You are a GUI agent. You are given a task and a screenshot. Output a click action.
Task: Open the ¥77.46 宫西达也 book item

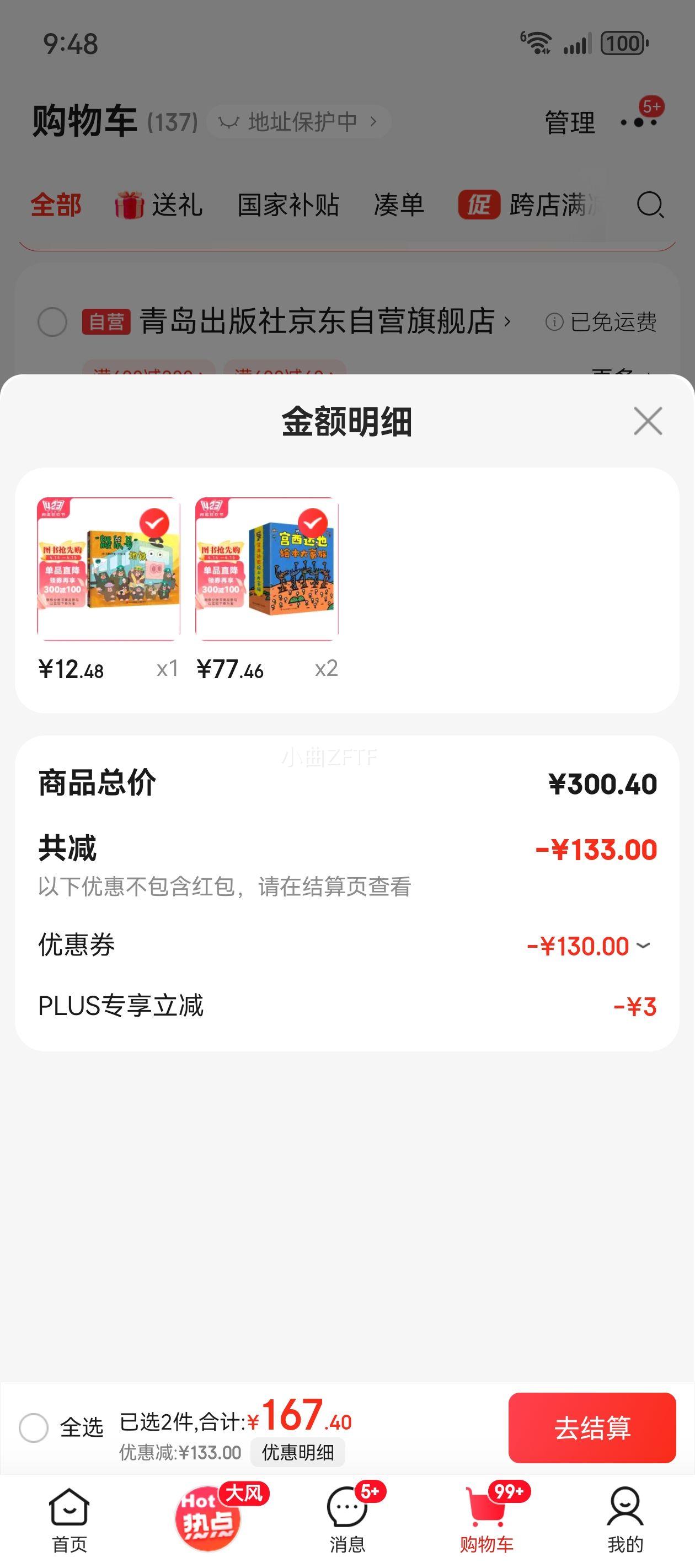[267, 569]
